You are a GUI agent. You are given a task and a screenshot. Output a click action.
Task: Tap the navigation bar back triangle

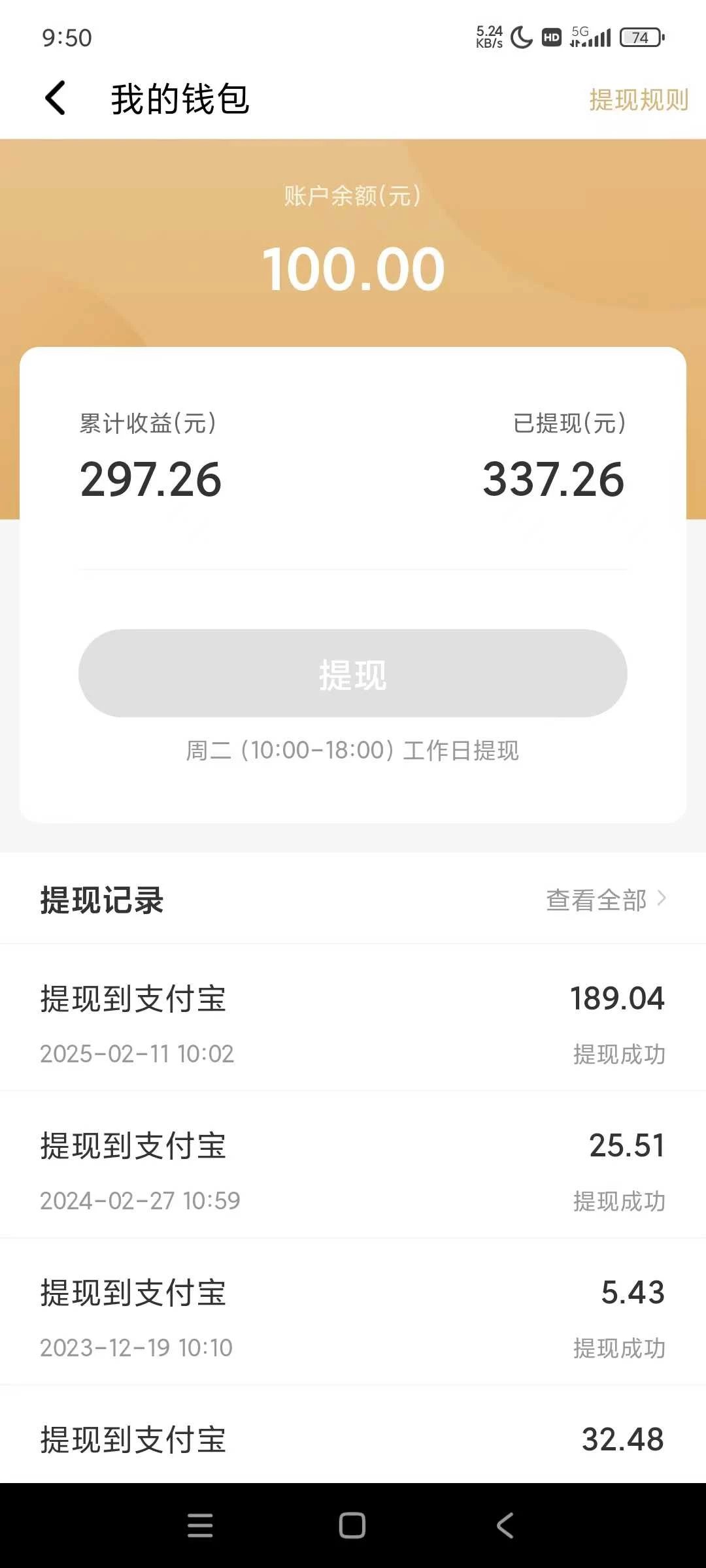tap(505, 1525)
